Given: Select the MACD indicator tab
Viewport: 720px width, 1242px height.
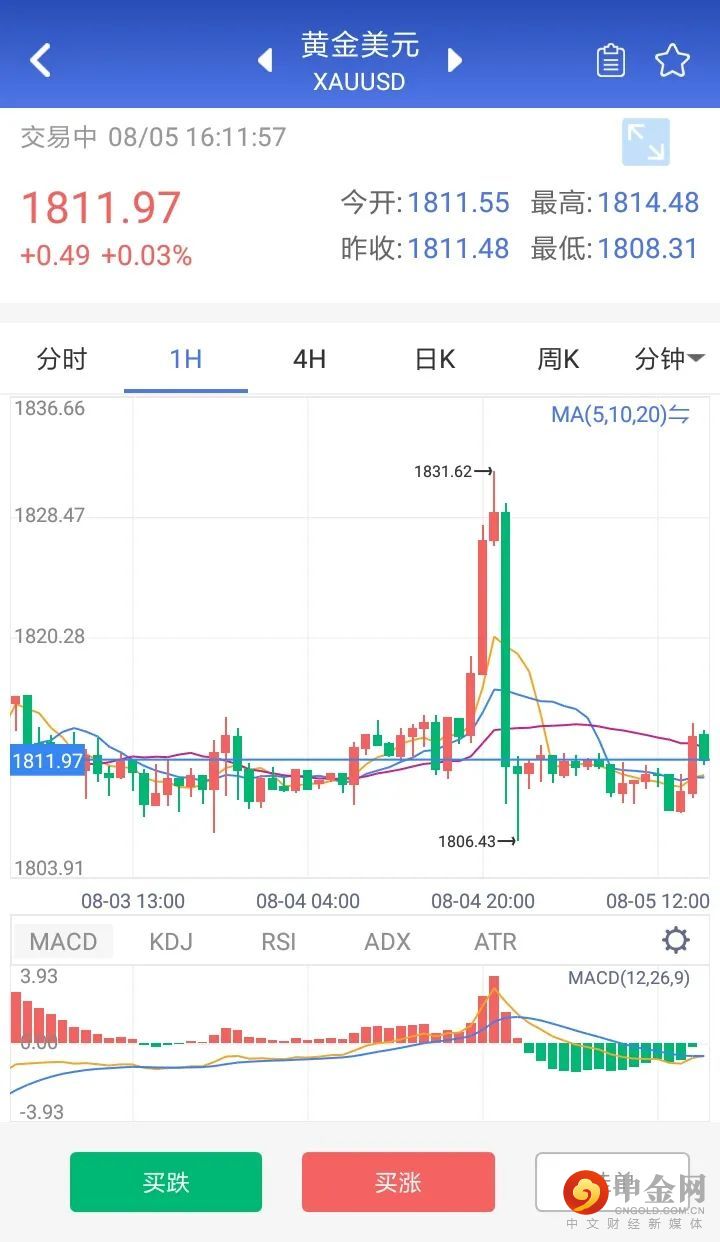Looking at the screenshot, I should tap(63, 941).
